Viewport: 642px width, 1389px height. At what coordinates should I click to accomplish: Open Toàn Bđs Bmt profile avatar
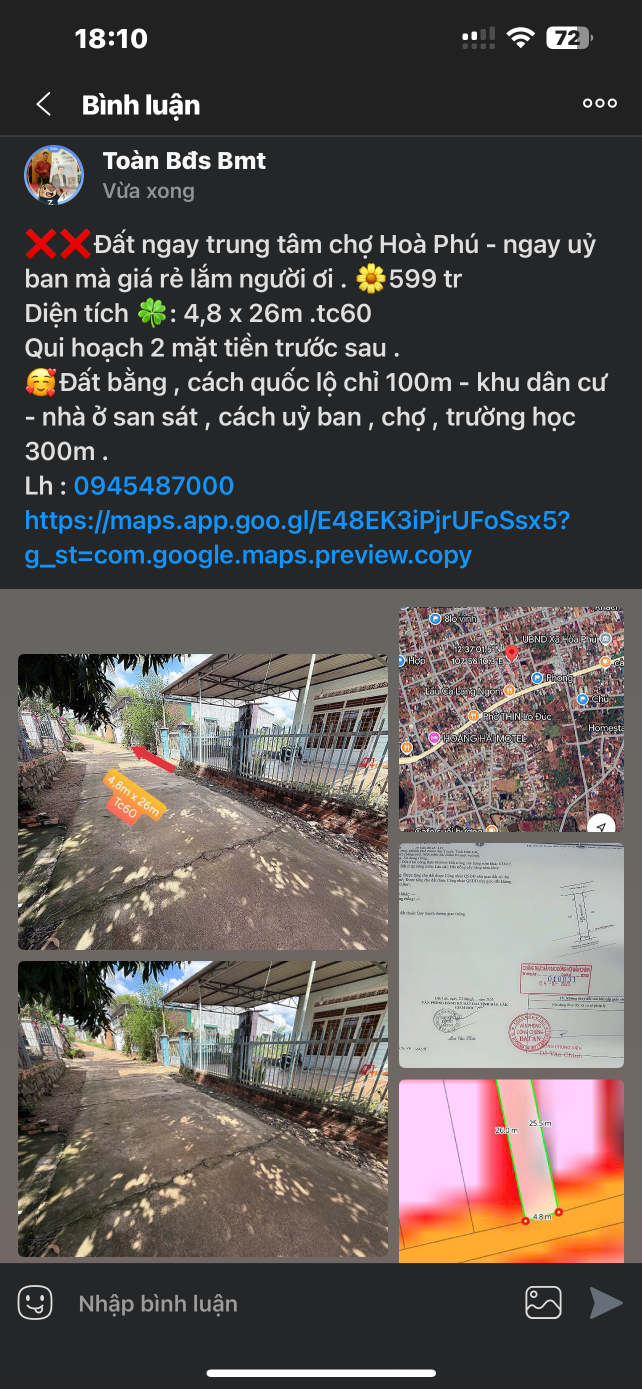[53, 174]
